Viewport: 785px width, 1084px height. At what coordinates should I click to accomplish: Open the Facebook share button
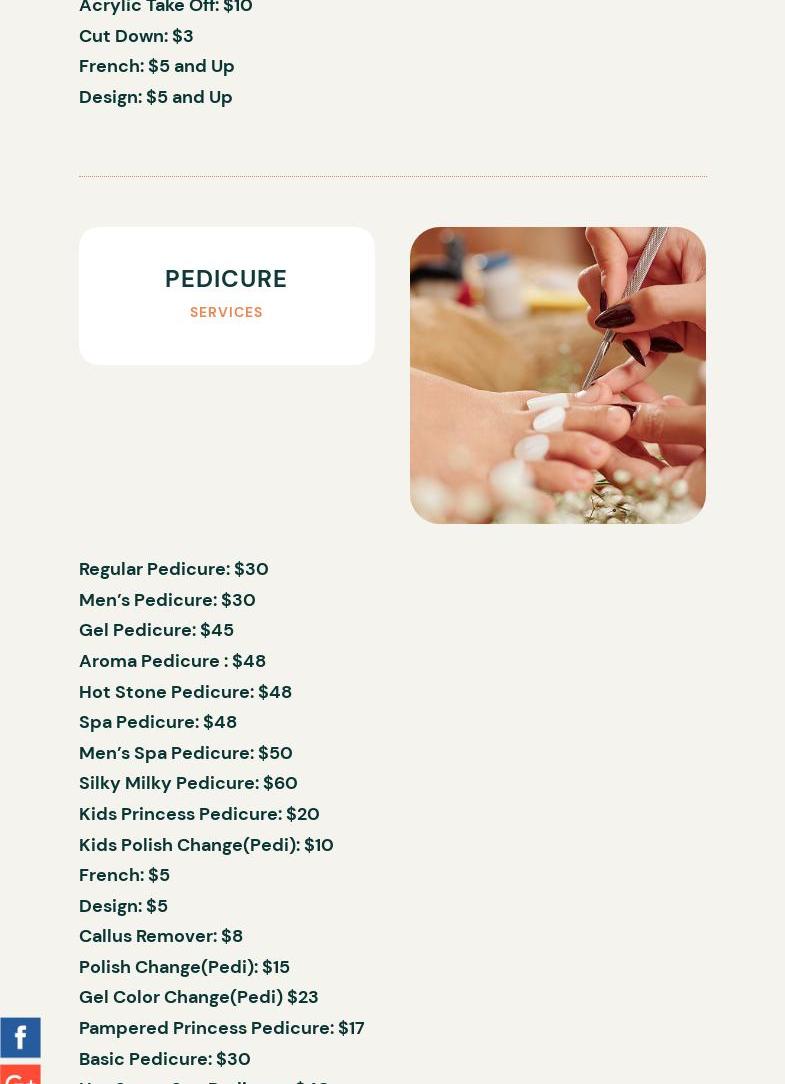tap(20, 1037)
